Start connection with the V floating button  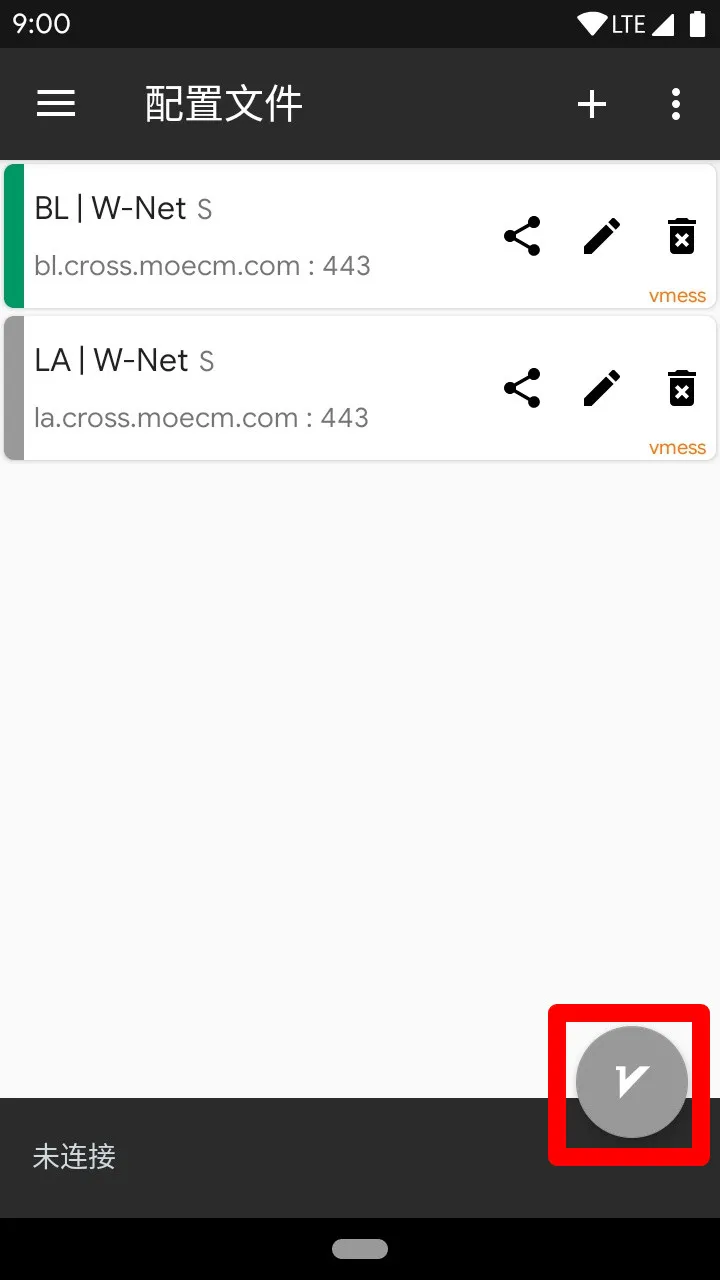coord(632,1082)
